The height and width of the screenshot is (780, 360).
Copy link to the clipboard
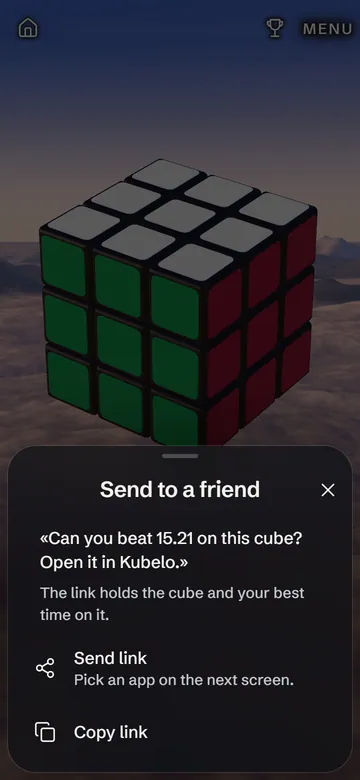click(x=180, y=732)
